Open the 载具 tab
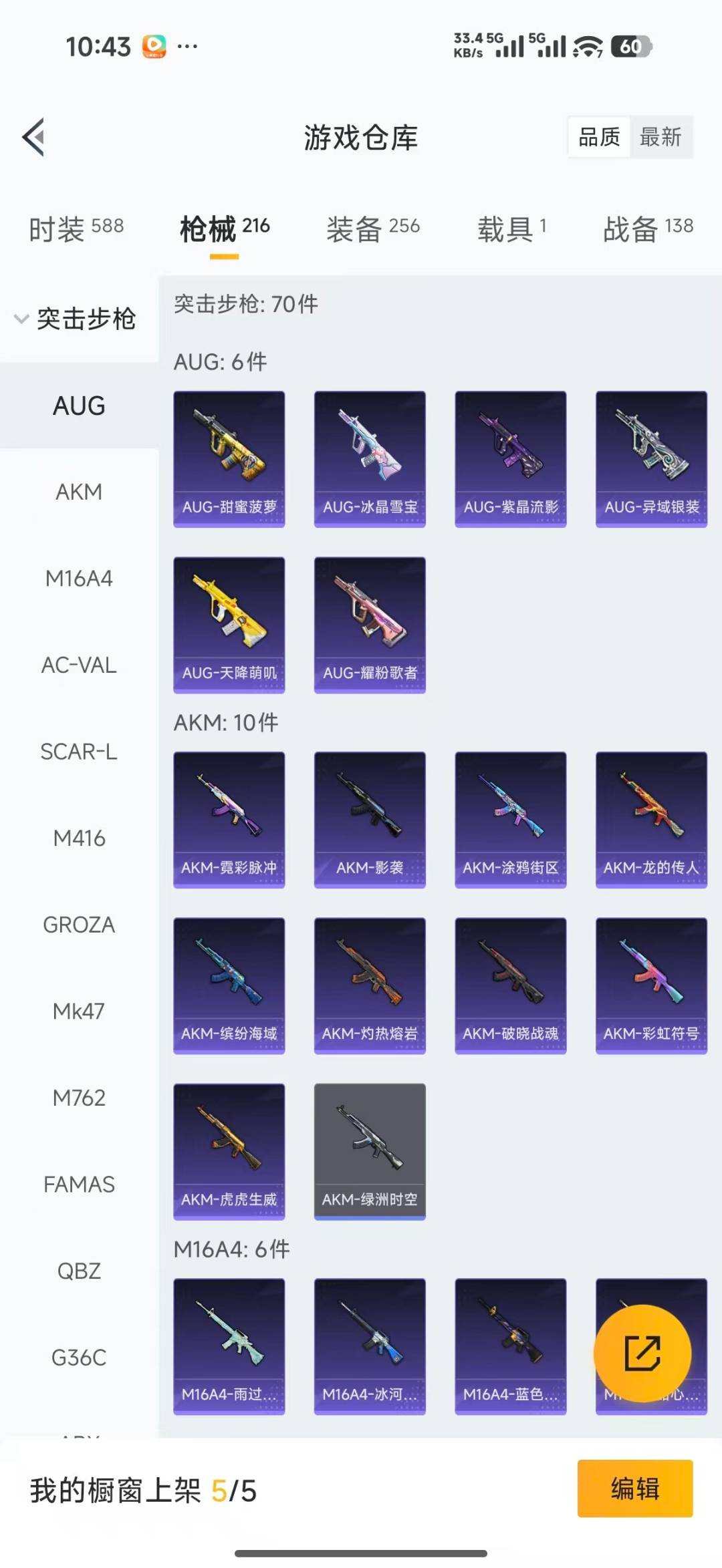 click(511, 228)
